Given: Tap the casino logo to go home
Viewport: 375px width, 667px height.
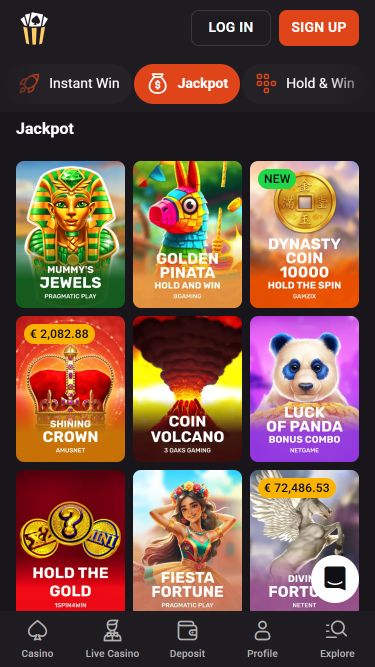Looking at the screenshot, I should 34,29.
